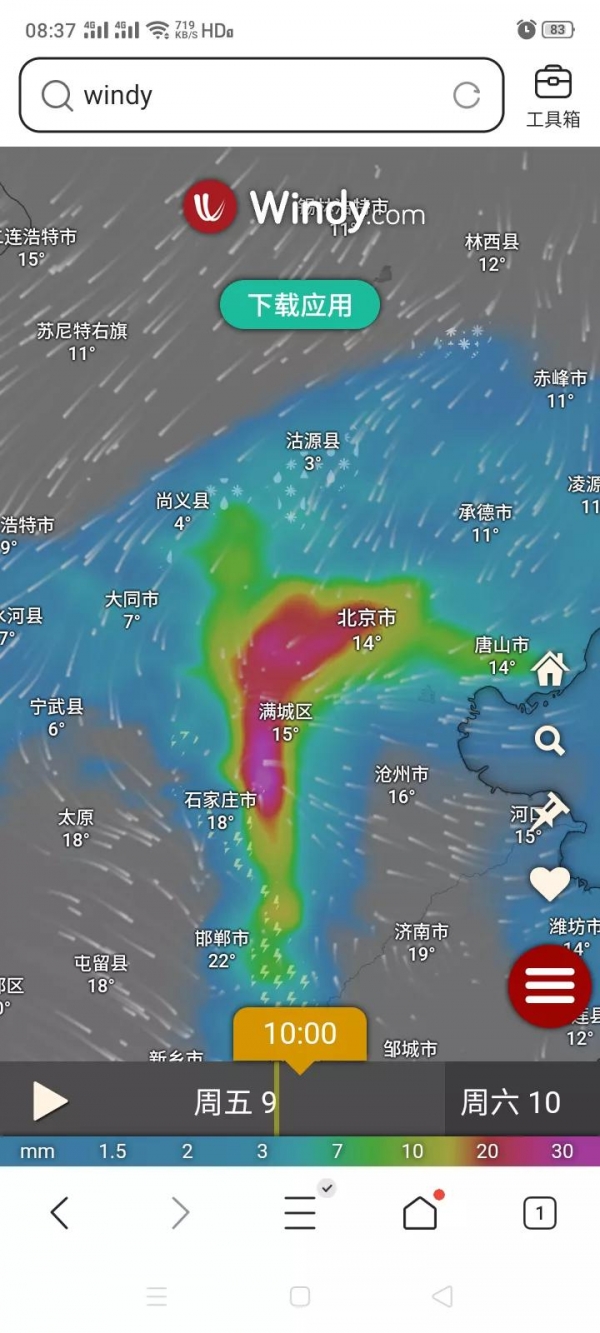Tap 石家庄市 city label on map

[220, 800]
